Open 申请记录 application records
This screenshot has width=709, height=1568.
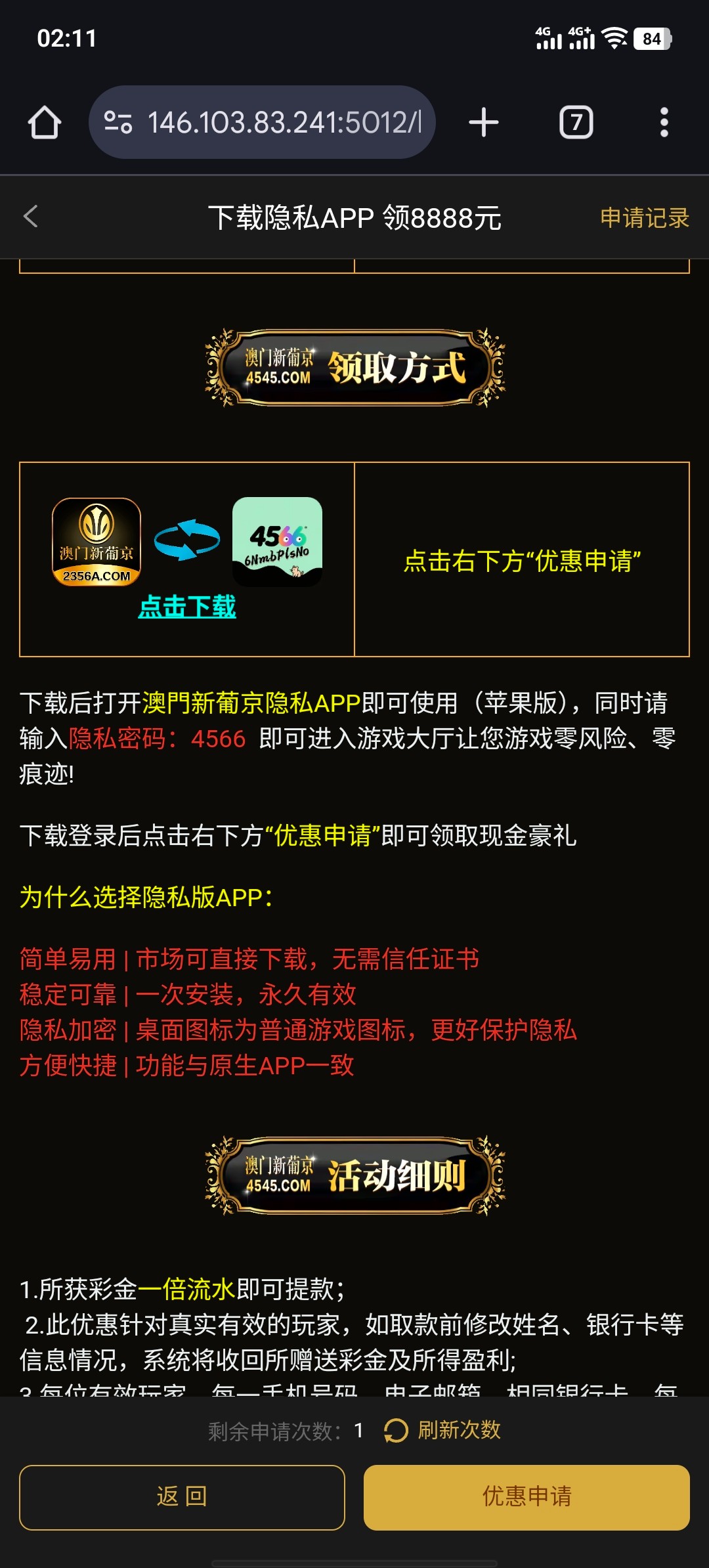click(x=644, y=218)
